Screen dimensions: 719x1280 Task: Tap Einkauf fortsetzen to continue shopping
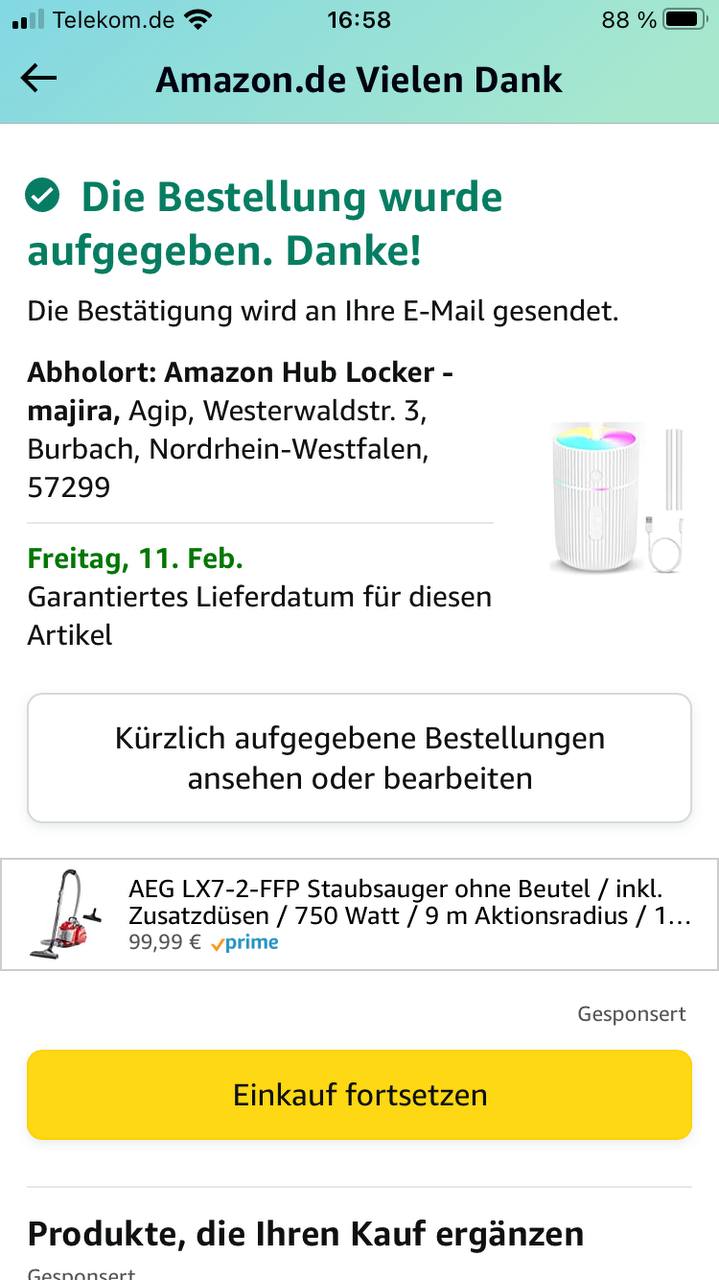(x=359, y=1094)
